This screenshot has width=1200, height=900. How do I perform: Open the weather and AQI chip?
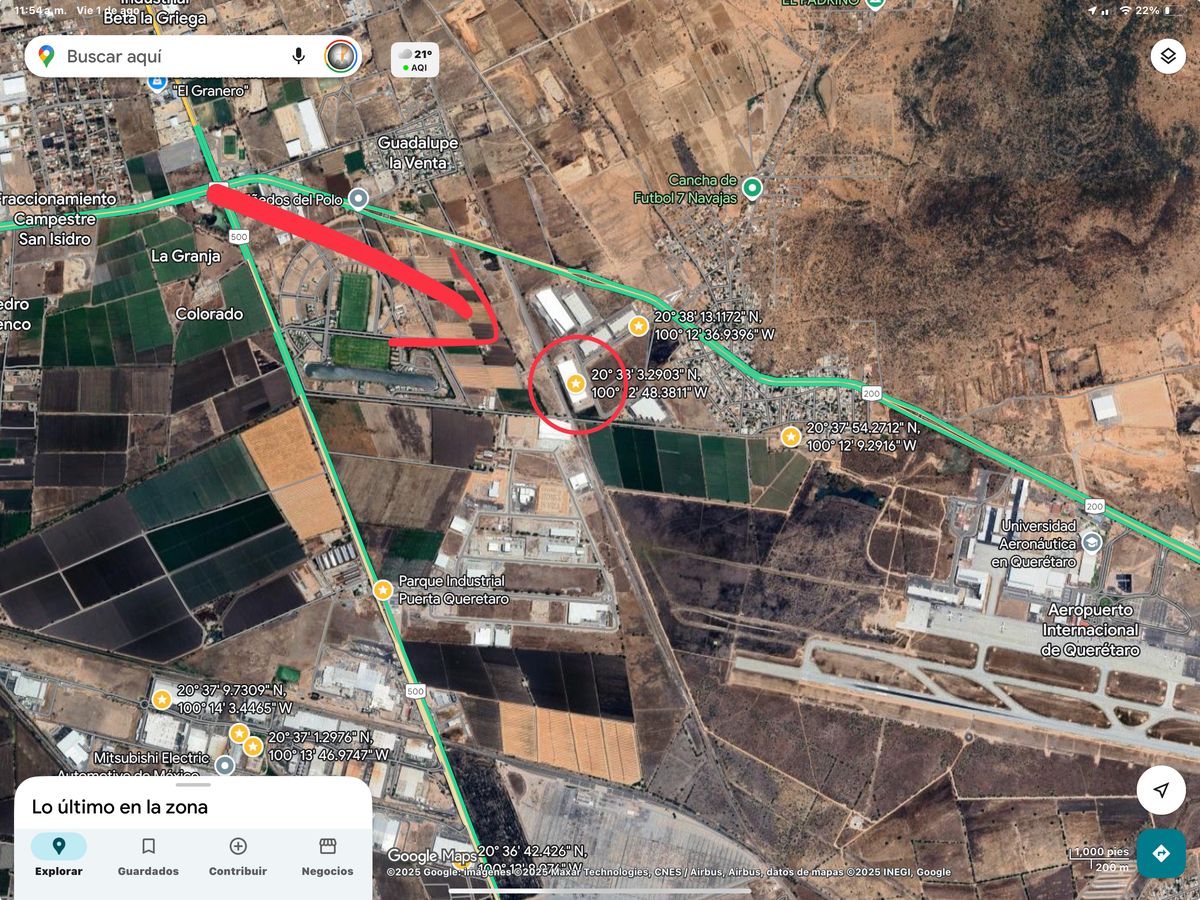coord(414,60)
